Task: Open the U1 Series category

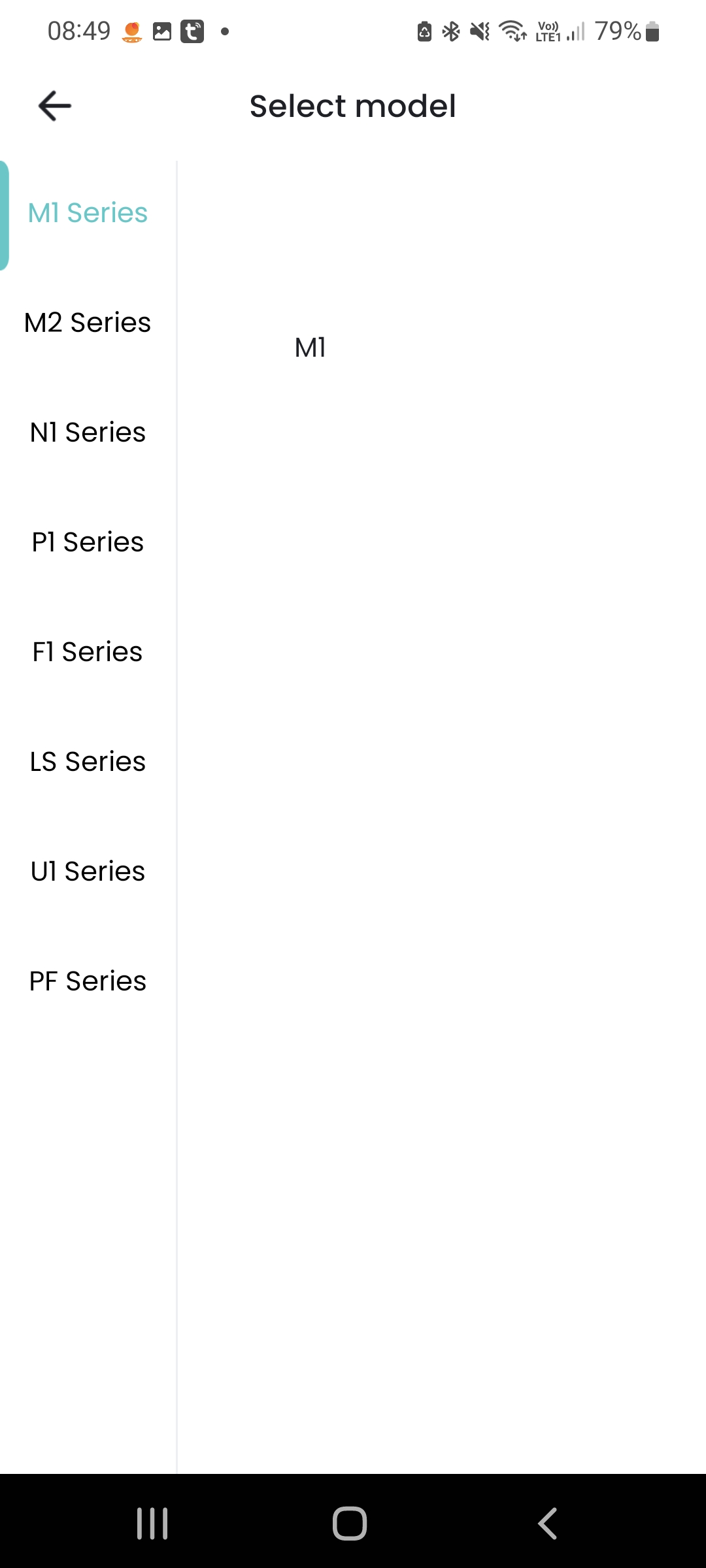Action: pos(88,872)
